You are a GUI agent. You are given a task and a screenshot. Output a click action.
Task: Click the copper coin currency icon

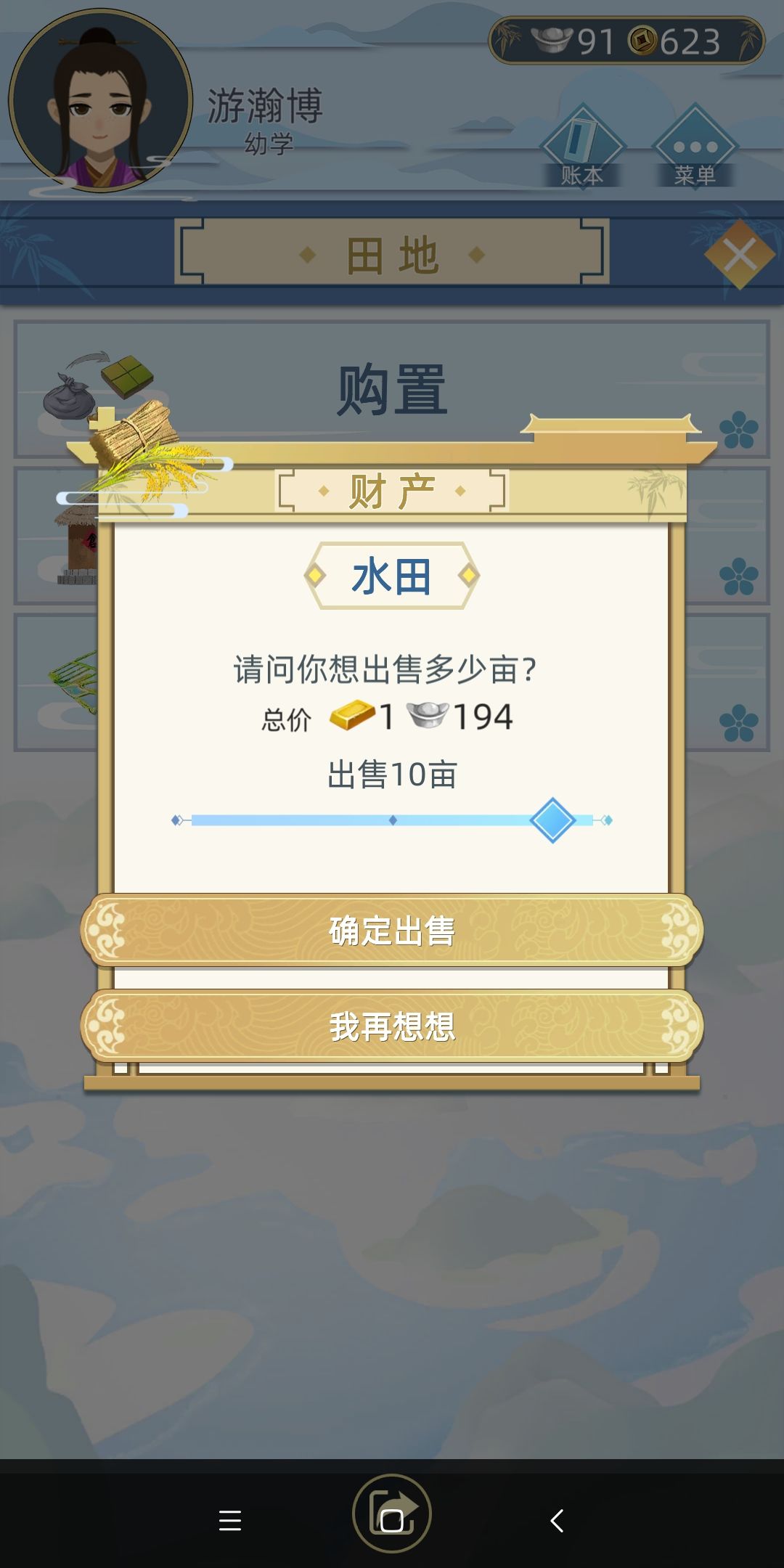[642, 41]
